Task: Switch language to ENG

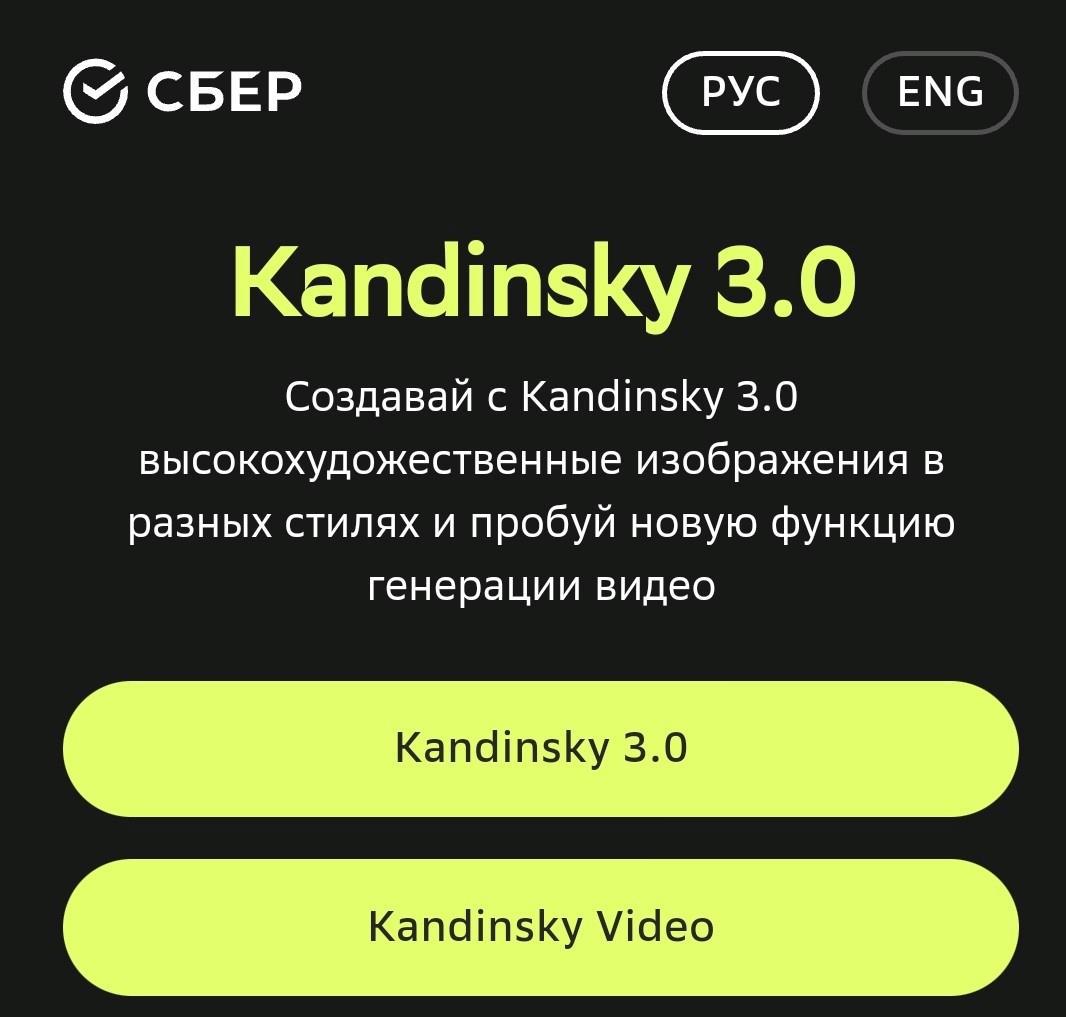Action: pos(940,93)
